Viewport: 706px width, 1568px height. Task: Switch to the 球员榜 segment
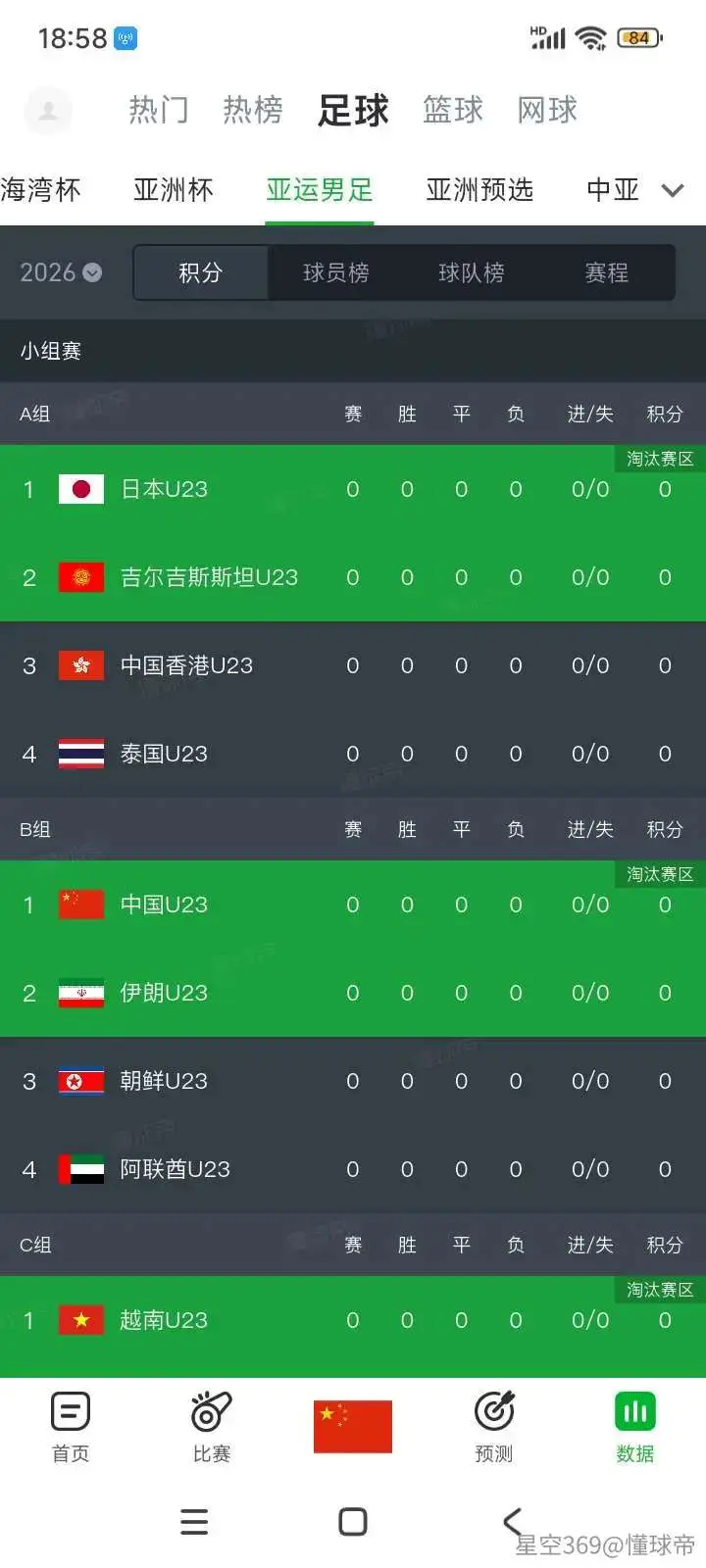[x=336, y=272]
